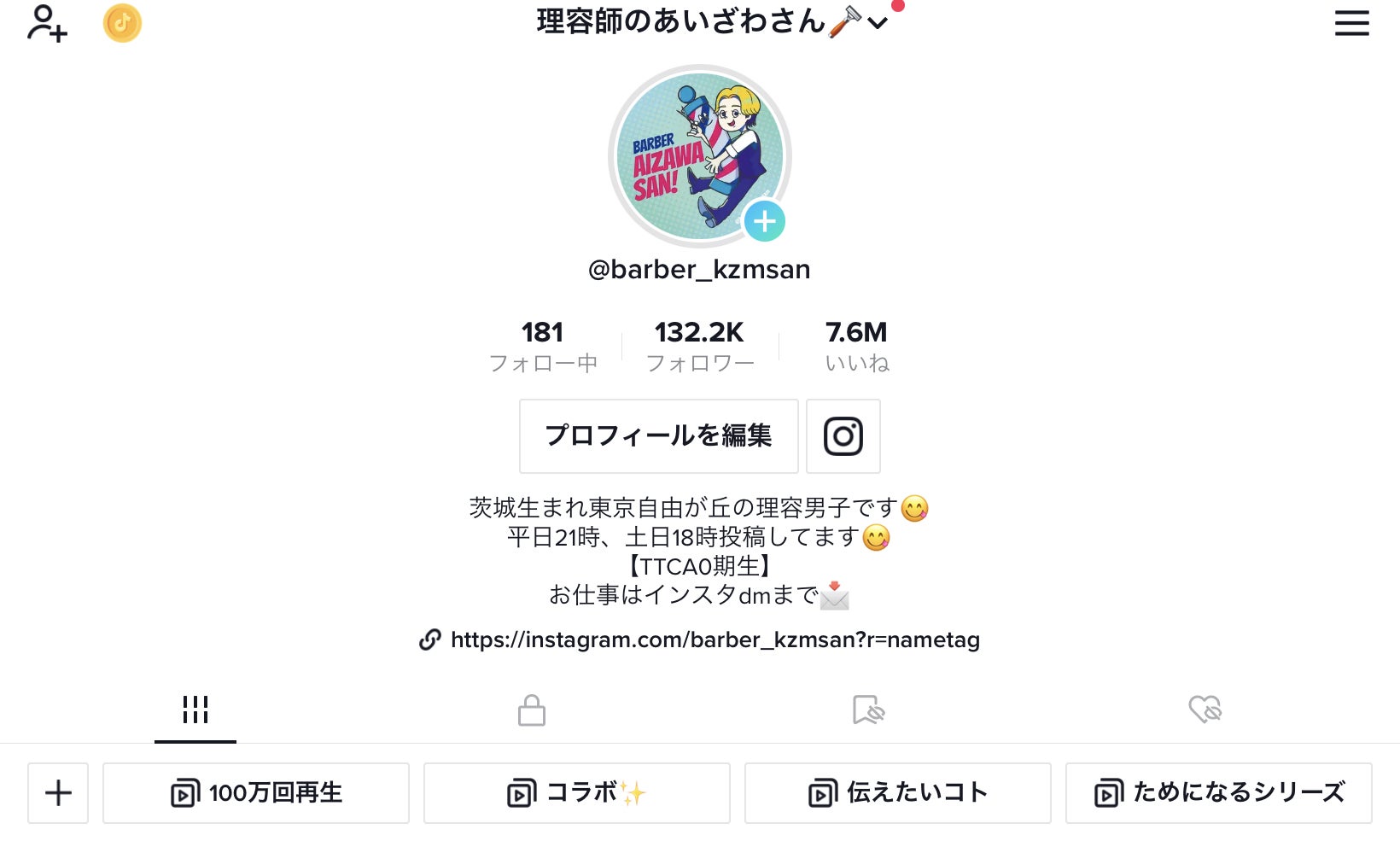The height and width of the screenshot is (841, 1400).
Task: View the 181 フォロー中 list
Action: [x=543, y=346]
